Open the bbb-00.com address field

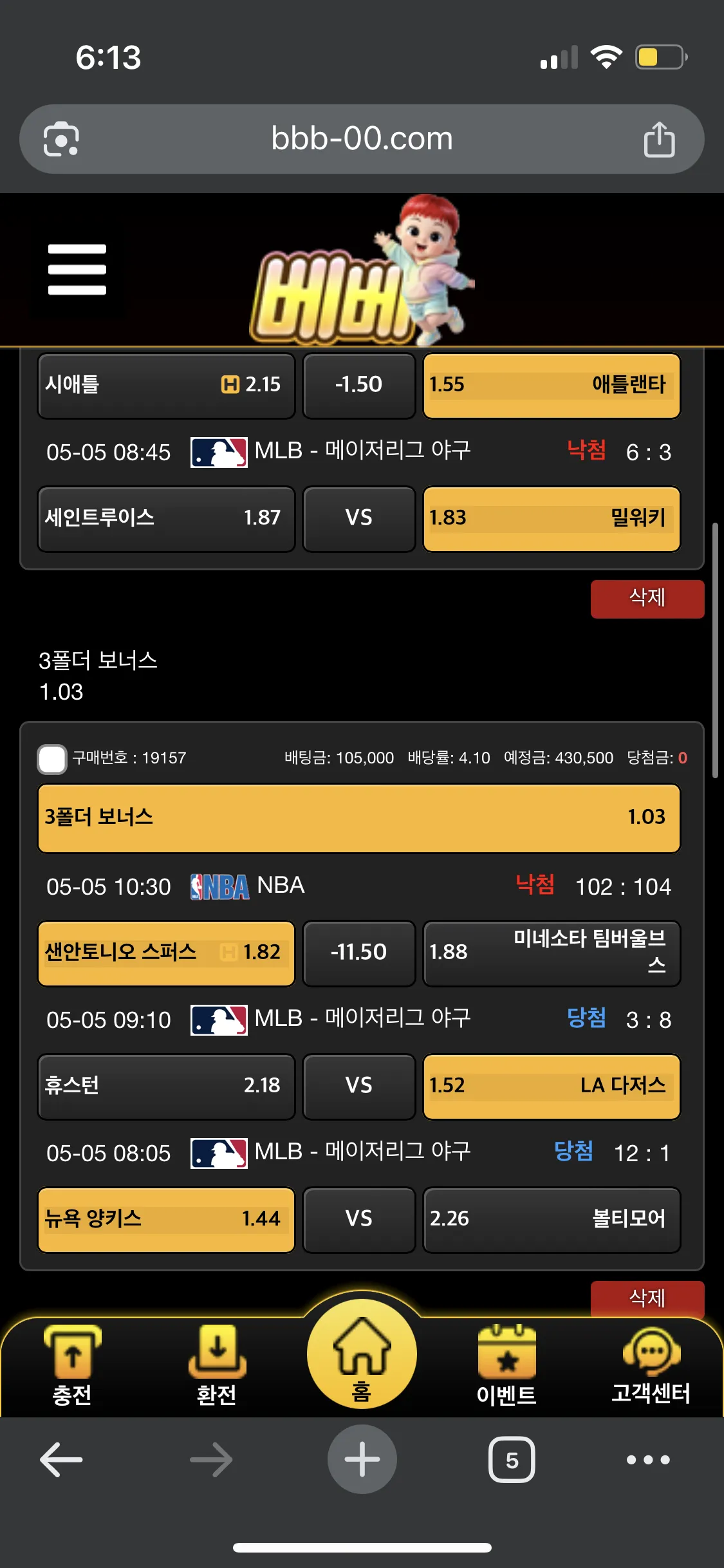(x=362, y=138)
